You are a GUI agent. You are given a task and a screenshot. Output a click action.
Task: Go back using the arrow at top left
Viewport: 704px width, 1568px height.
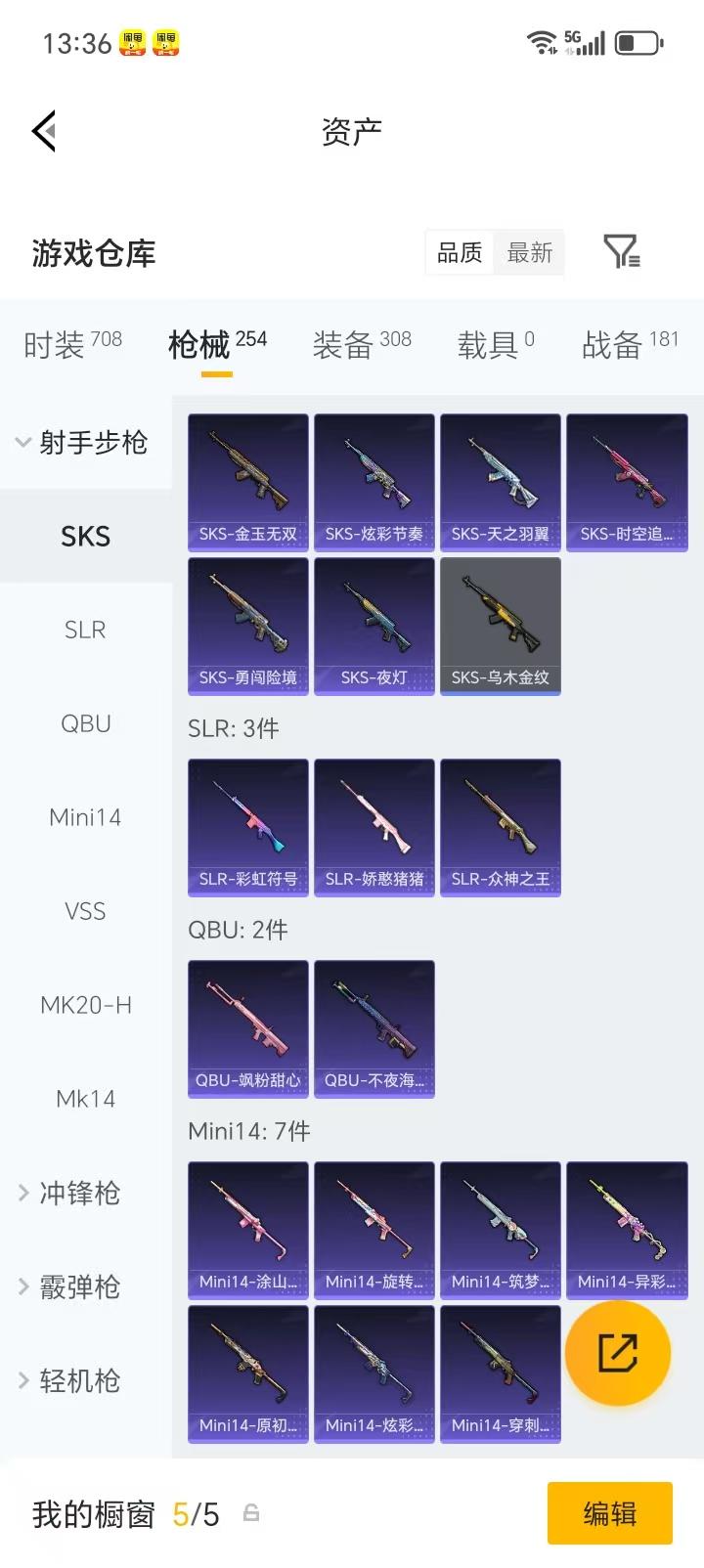point(43,131)
